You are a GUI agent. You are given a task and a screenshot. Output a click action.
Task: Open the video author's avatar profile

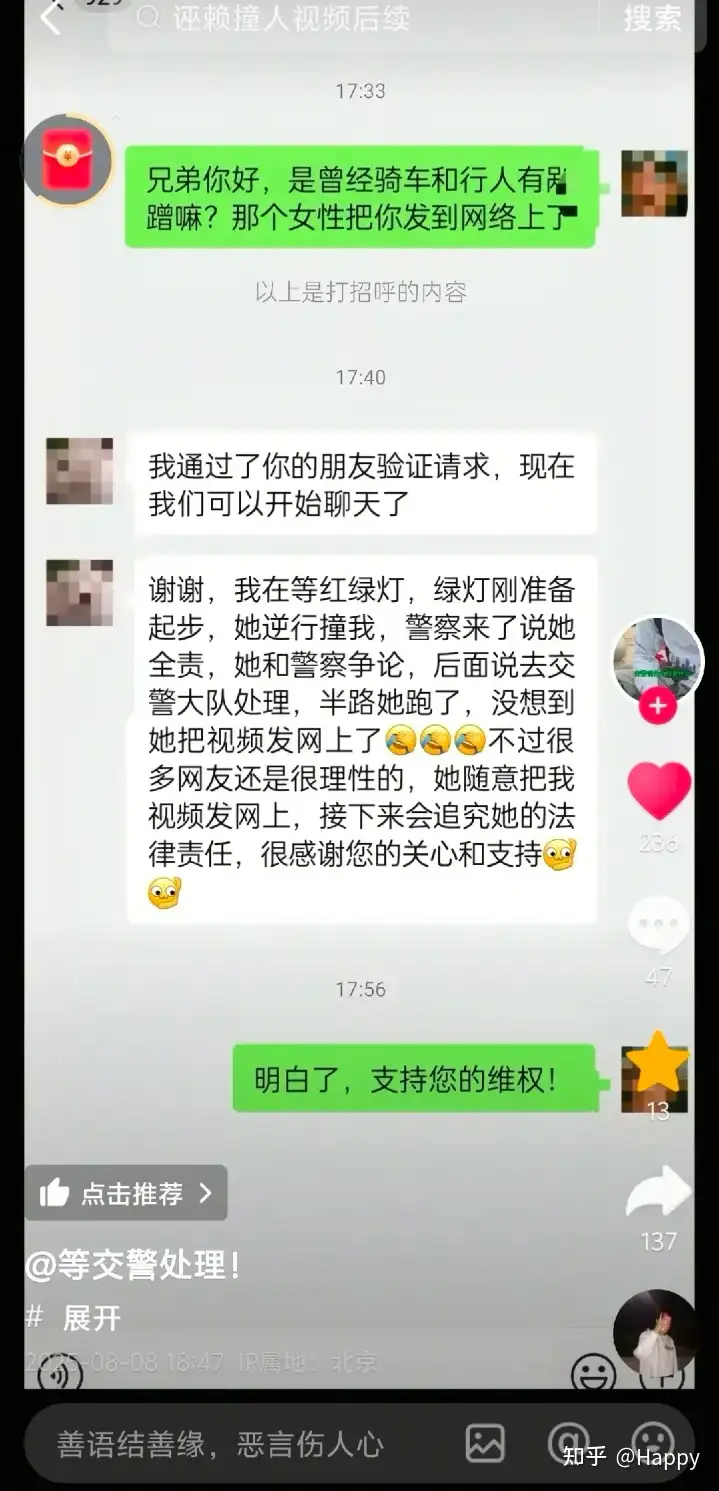[x=657, y=658]
